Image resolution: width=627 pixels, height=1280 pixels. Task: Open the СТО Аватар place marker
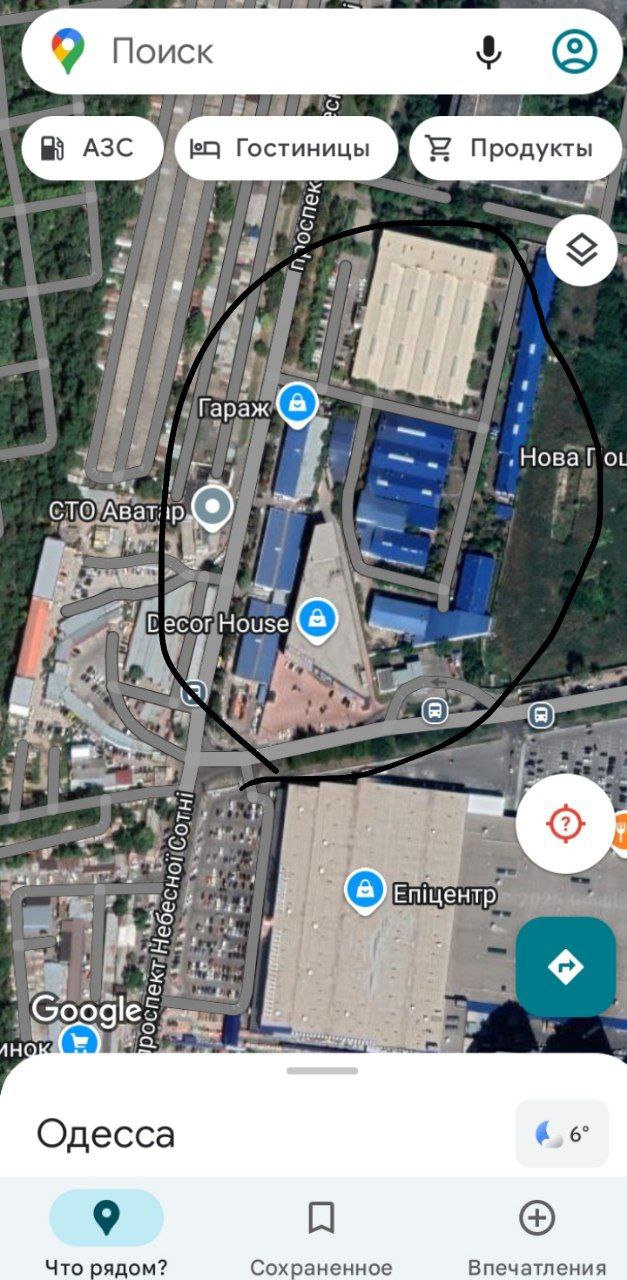coord(212,508)
